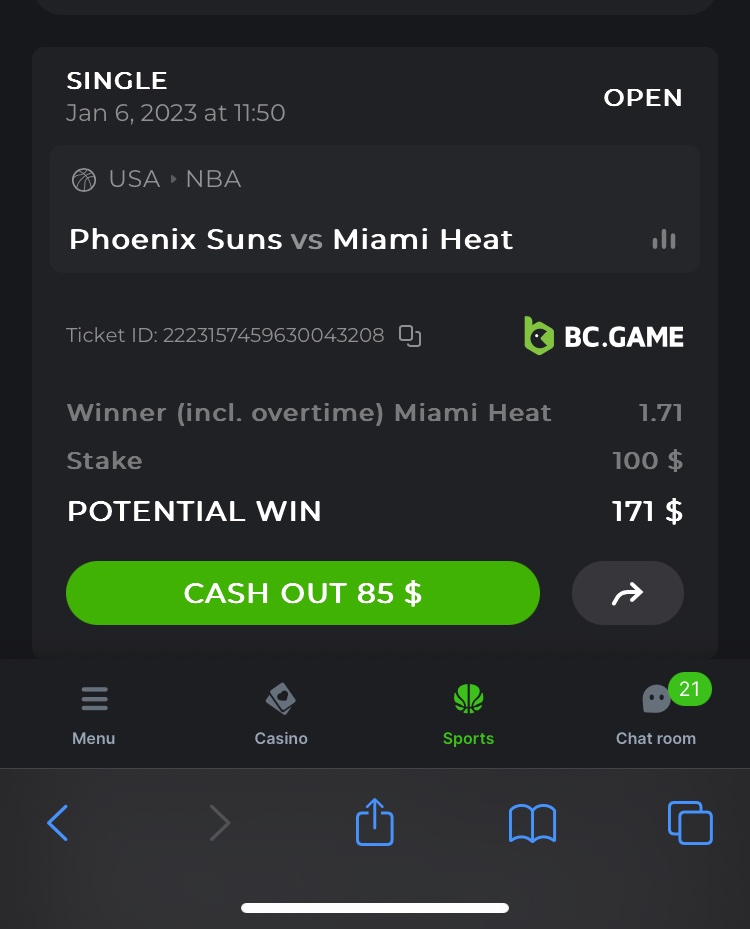The width and height of the screenshot is (750, 929).
Task: Copy the ticket ID
Action: 410,336
